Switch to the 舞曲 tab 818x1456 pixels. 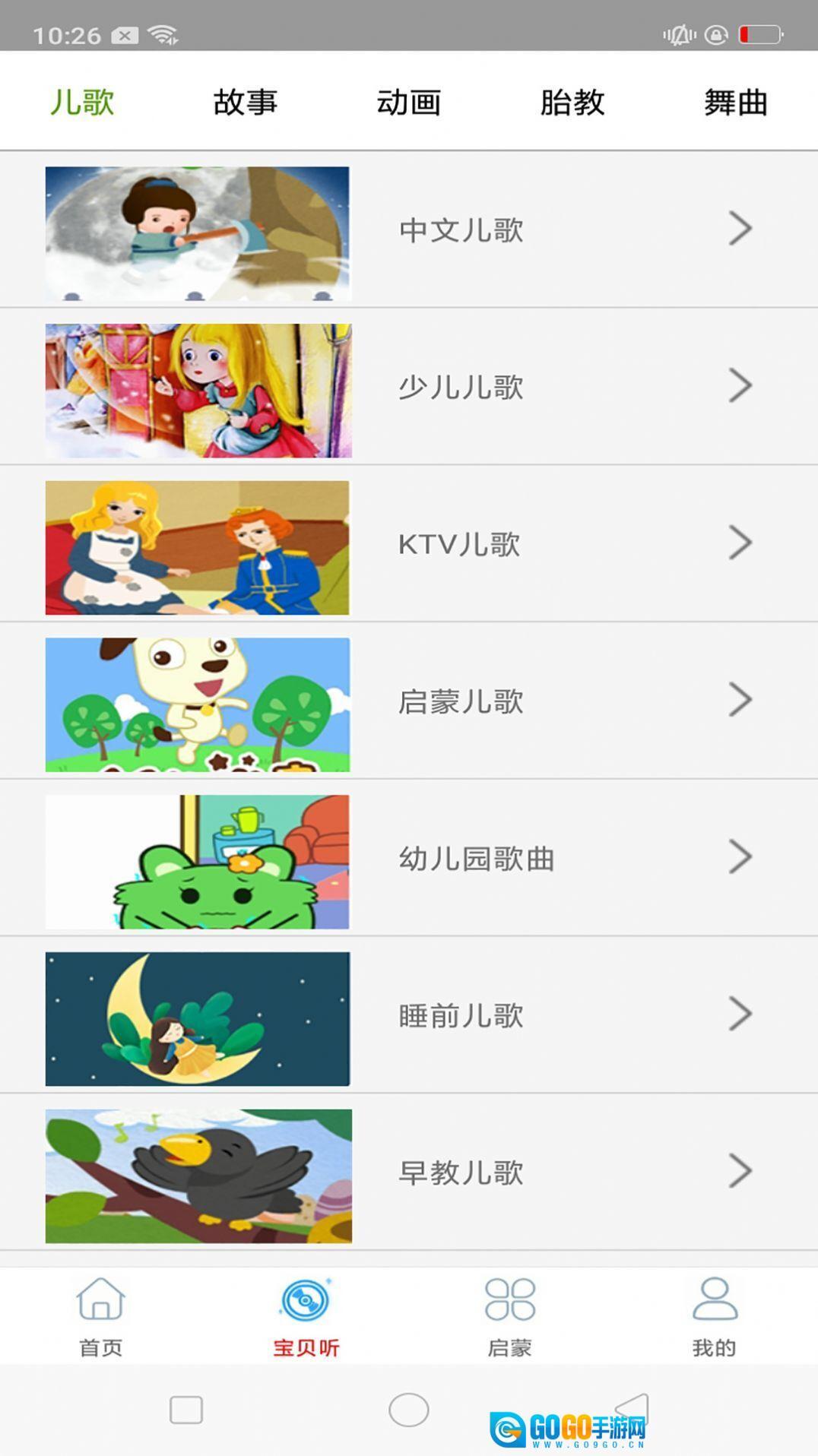(735, 102)
